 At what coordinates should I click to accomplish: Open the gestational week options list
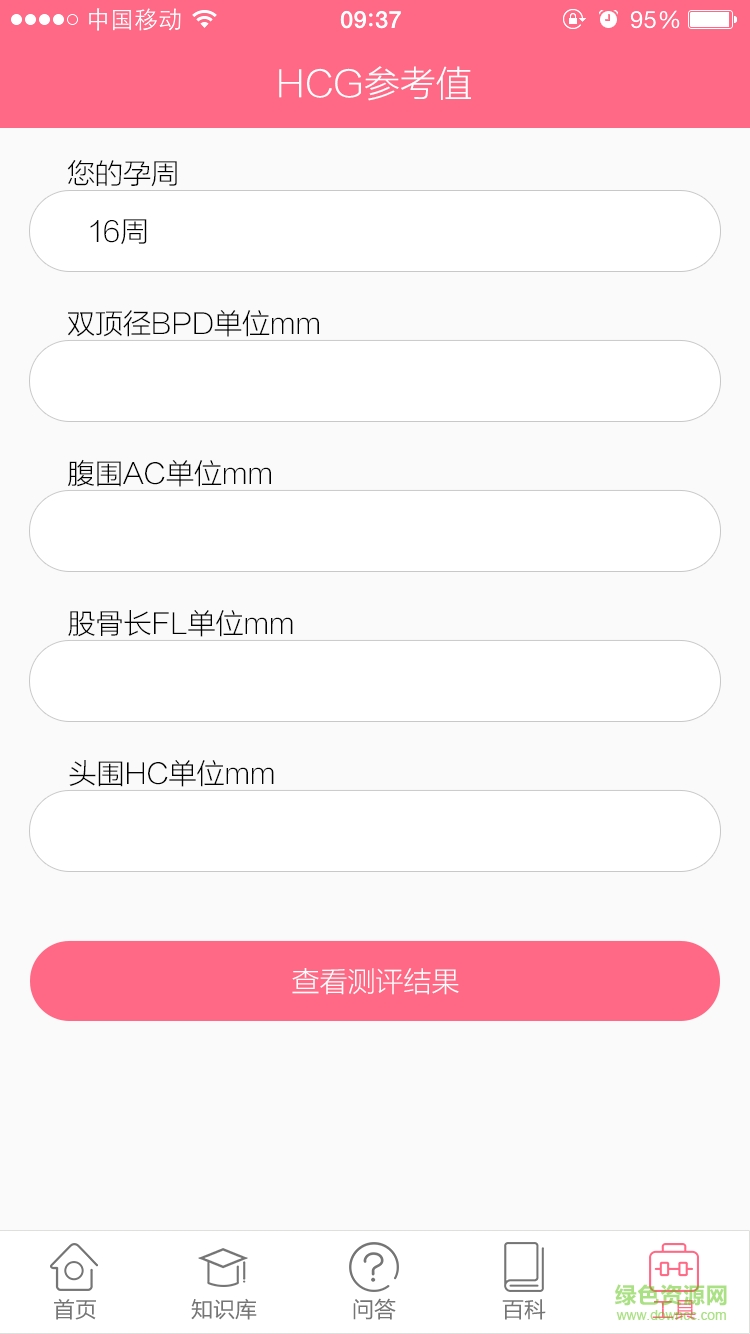tap(375, 230)
